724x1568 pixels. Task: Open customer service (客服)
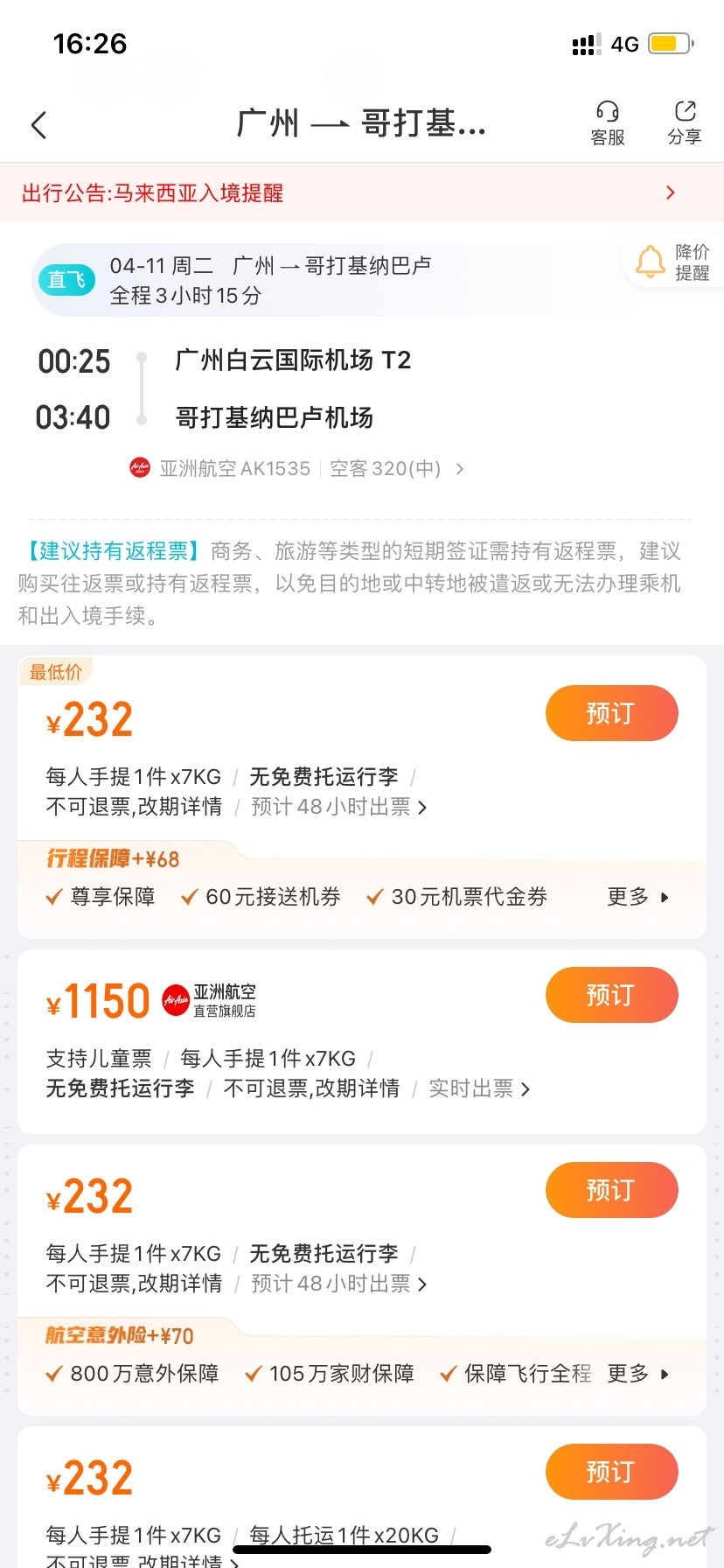click(x=608, y=123)
